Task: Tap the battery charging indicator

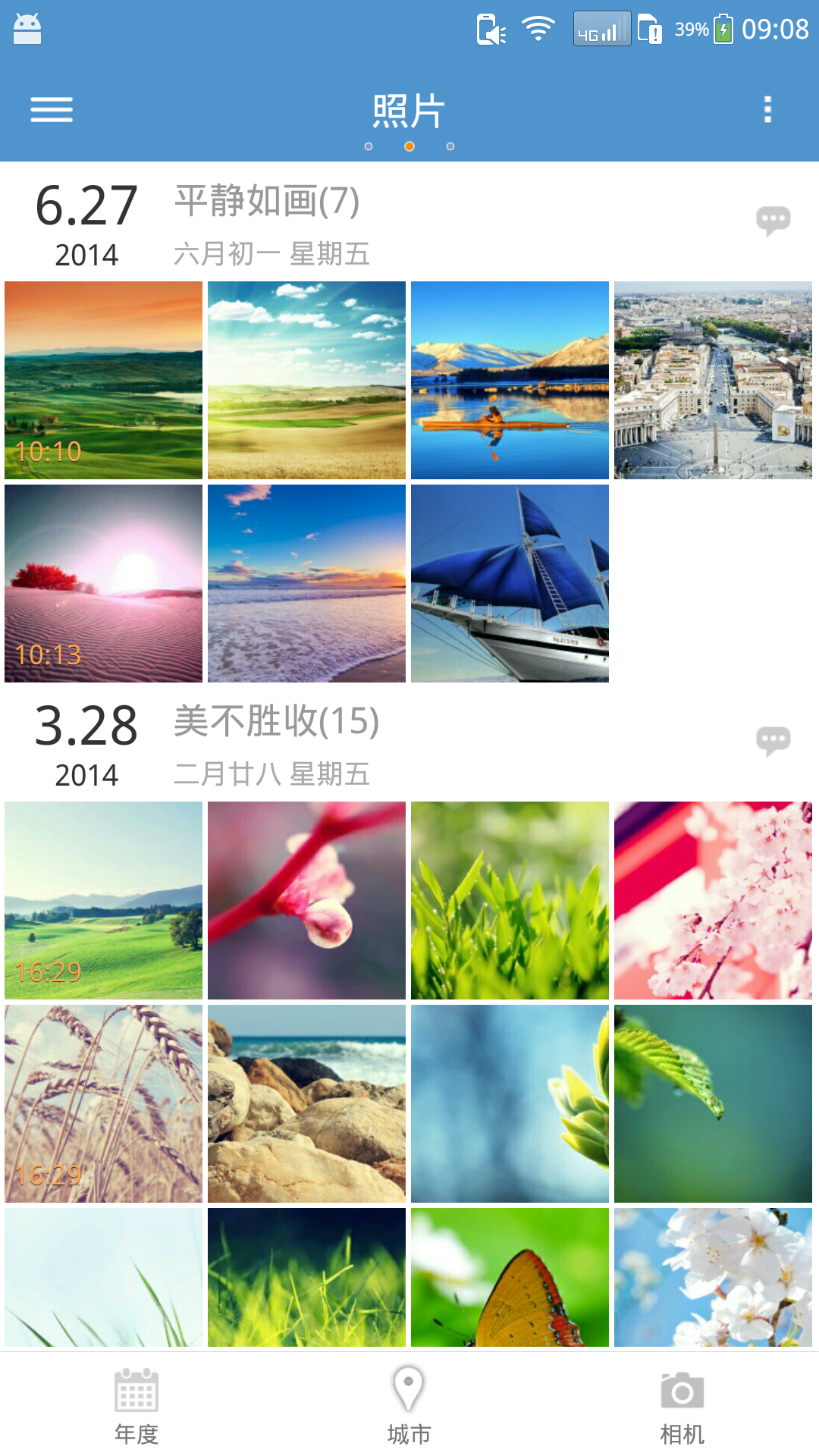Action: point(724,29)
